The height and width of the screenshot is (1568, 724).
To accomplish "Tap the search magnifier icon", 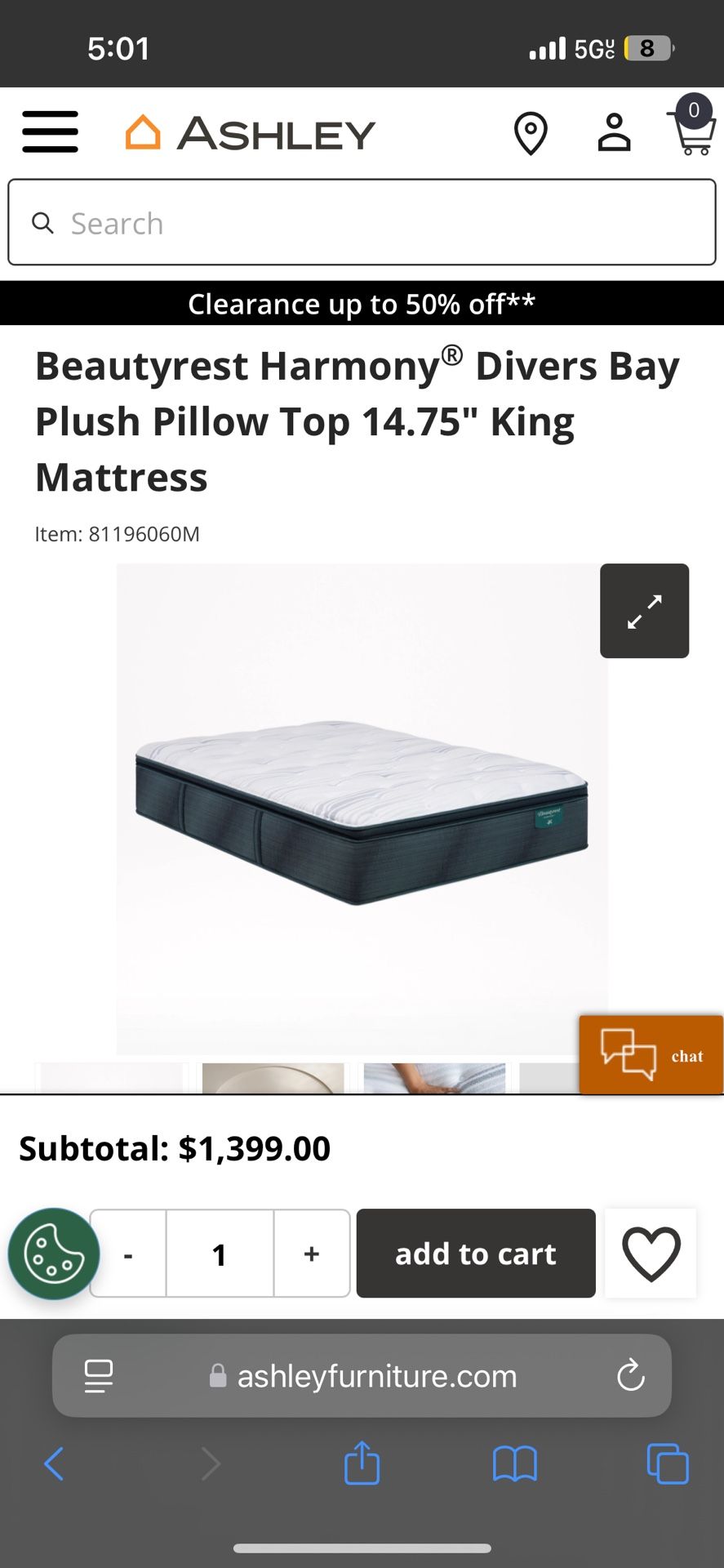I will [42, 222].
